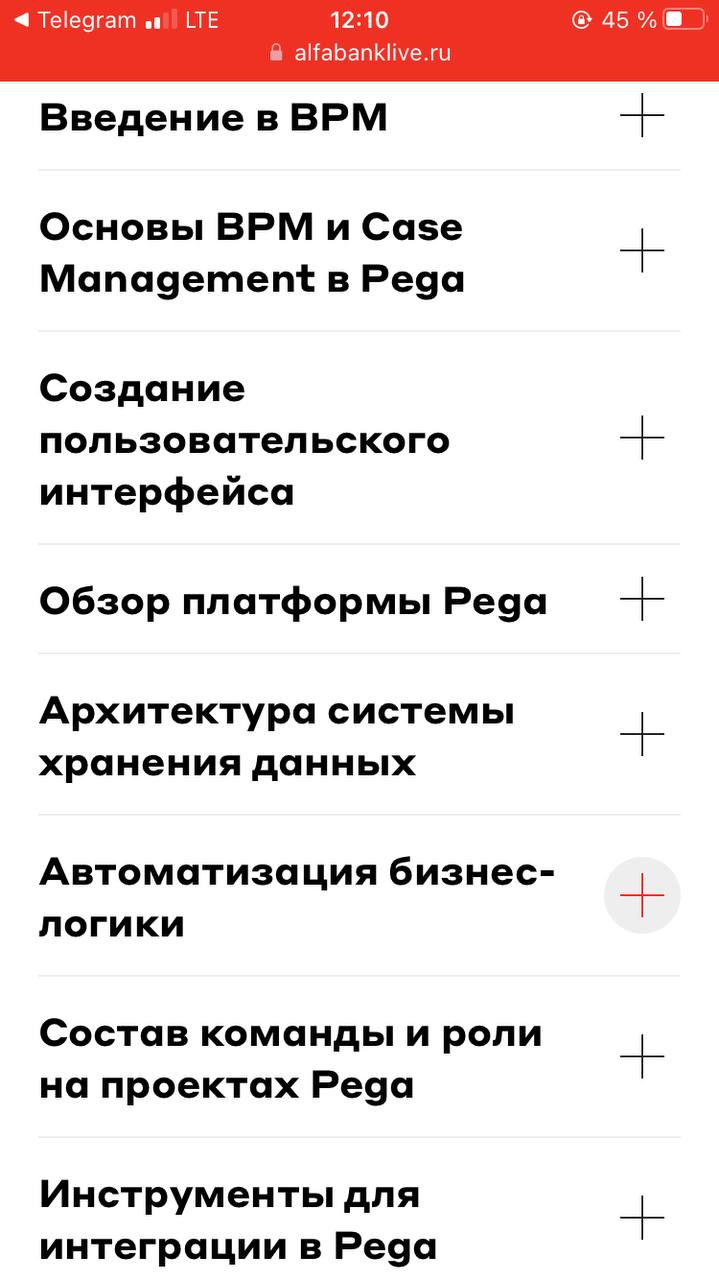
Task: Tap the alfabanklive.ru address bar
Action: pyautogui.click(x=360, y=53)
